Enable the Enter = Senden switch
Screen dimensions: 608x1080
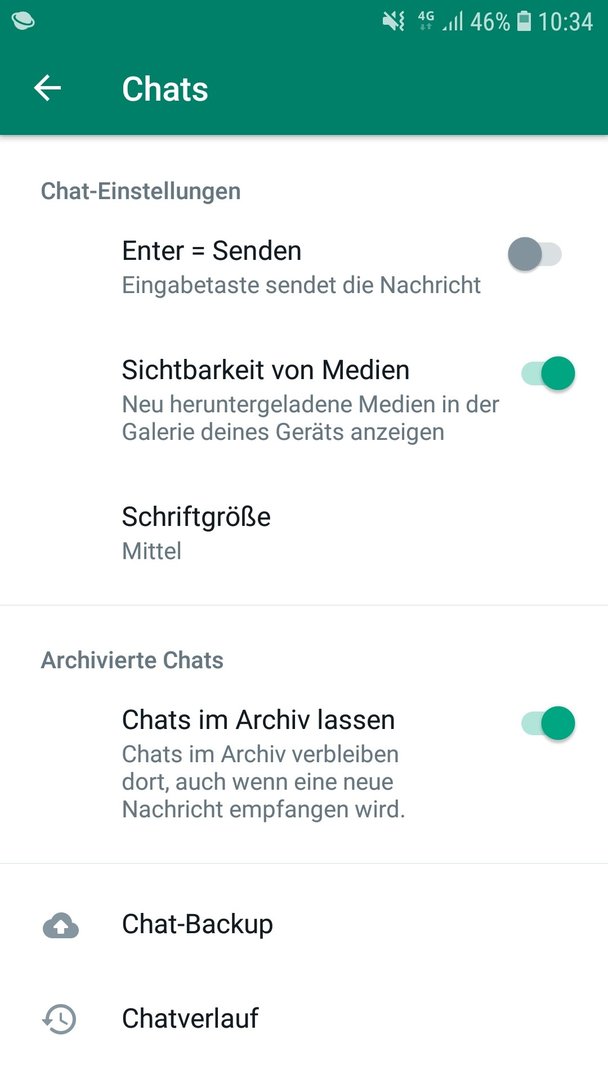coord(535,254)
